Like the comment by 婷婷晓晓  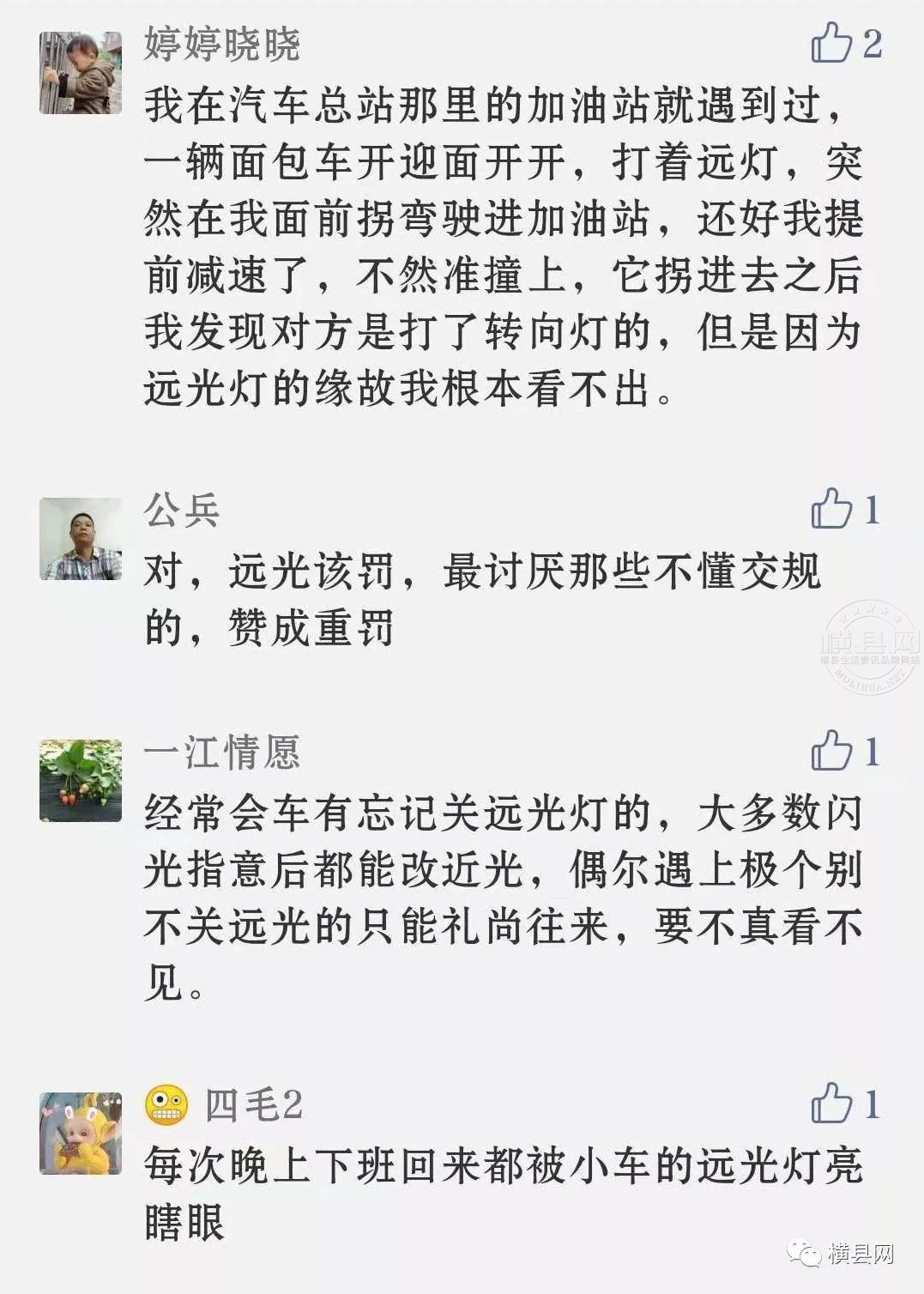tap(831, 44)
